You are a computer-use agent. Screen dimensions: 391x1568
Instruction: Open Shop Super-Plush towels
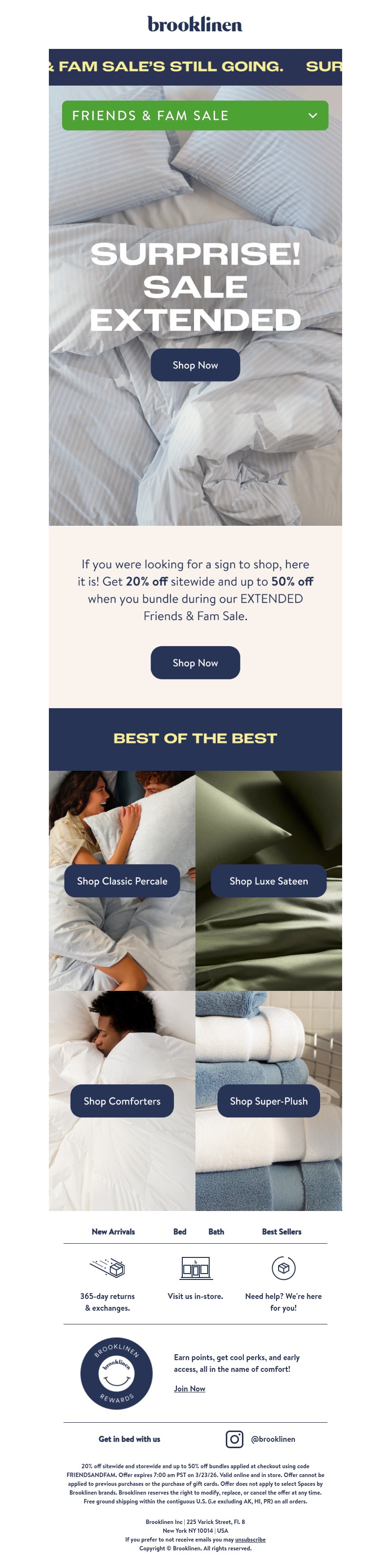click(268, 1100)
